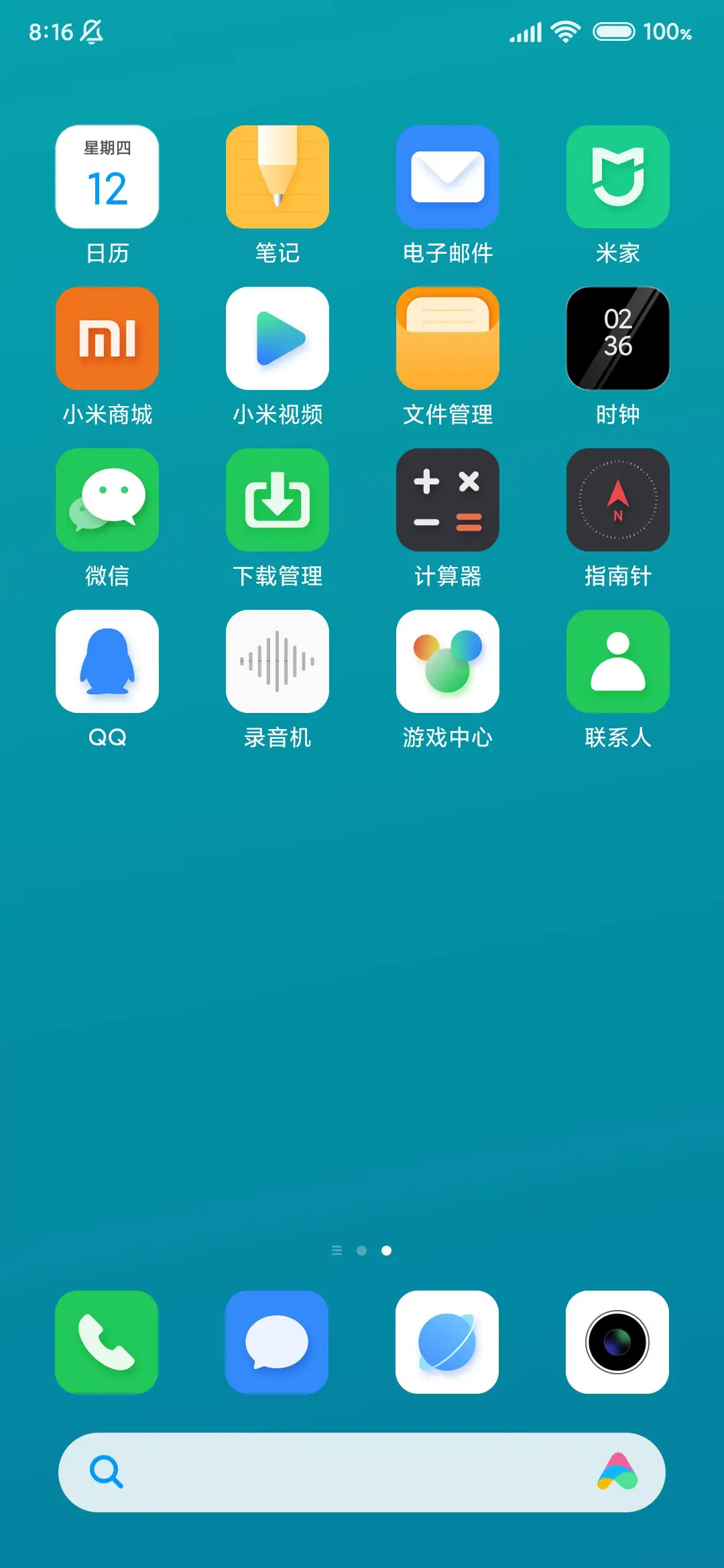
Task: Open the 计算器 (Calculator) app
Action: 447,500
